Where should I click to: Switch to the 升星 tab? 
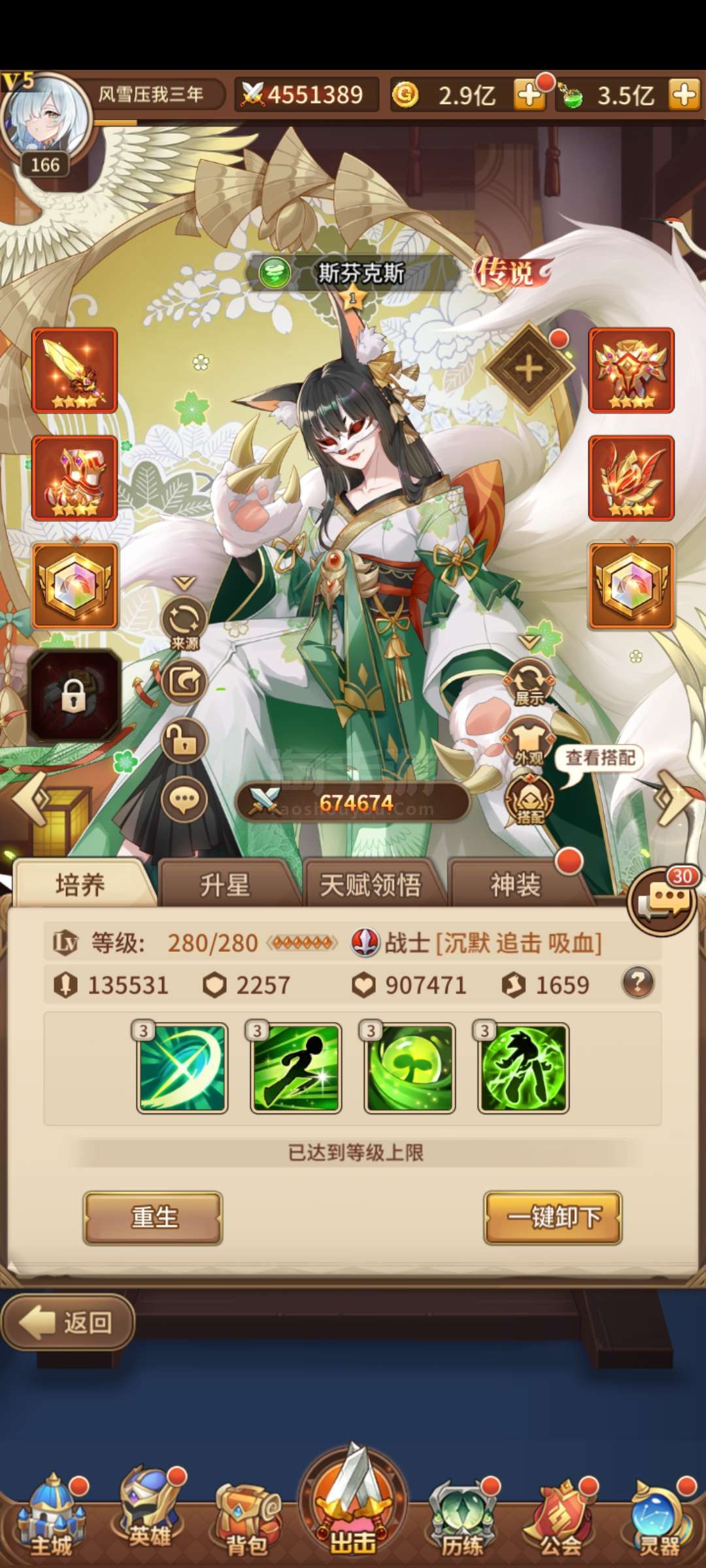tap(225, 885)
